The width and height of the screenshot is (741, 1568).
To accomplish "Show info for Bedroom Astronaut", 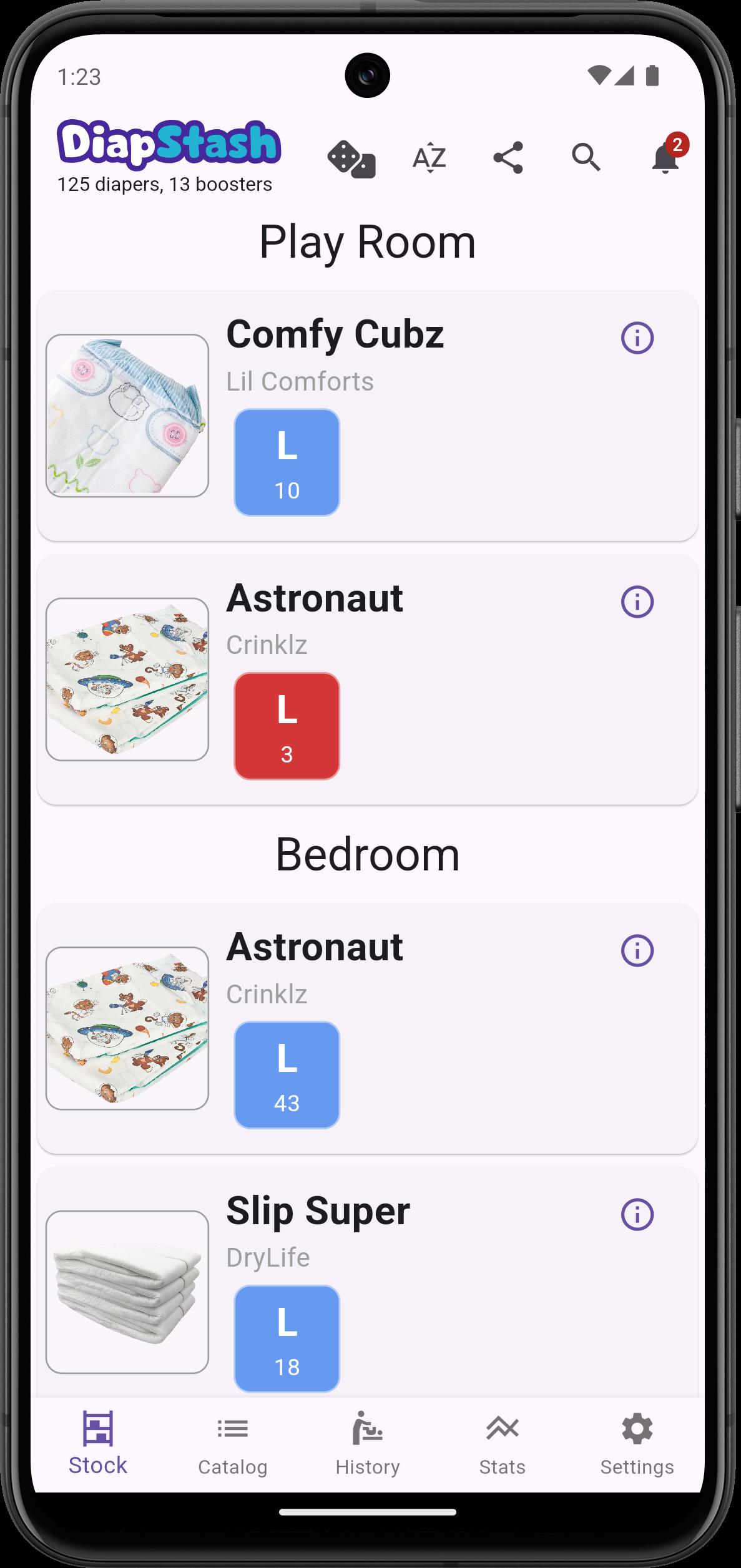I will pos(637,951).
